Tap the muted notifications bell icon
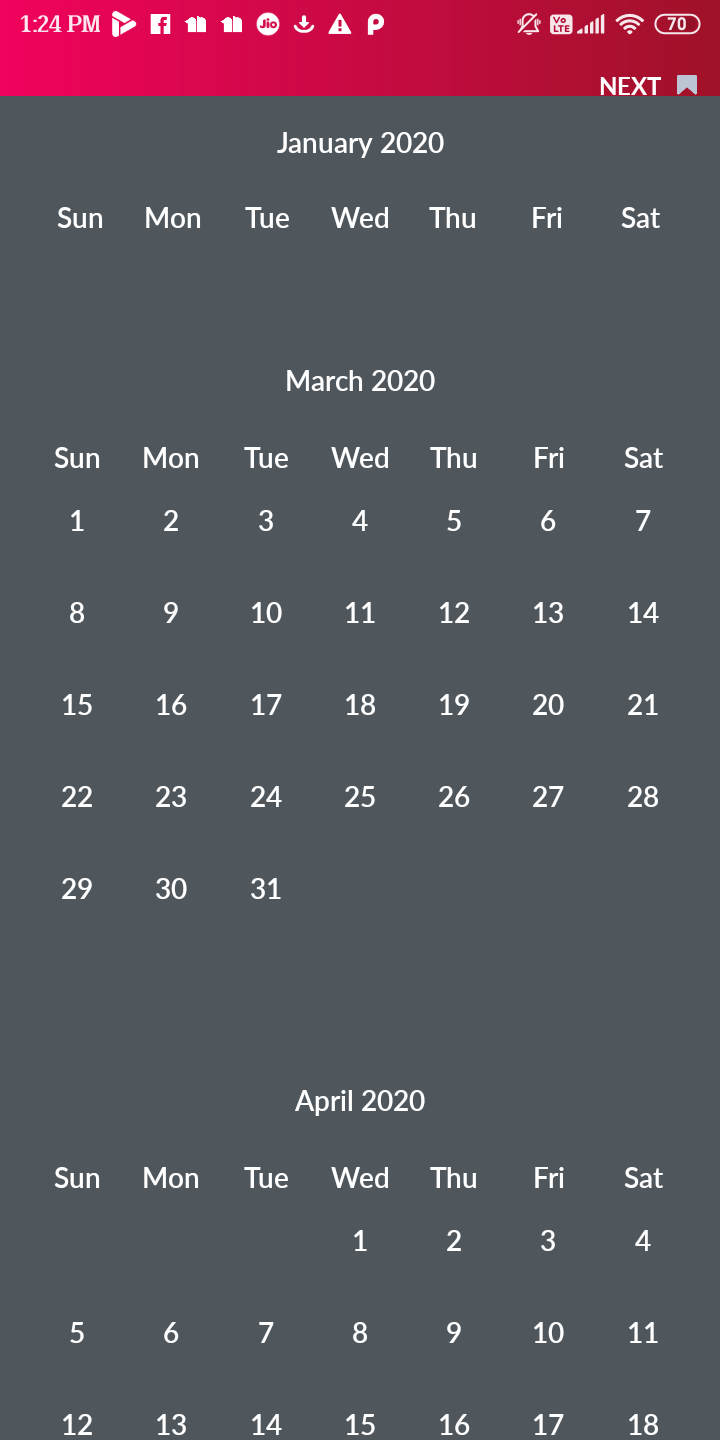 (x=527, y=24)
